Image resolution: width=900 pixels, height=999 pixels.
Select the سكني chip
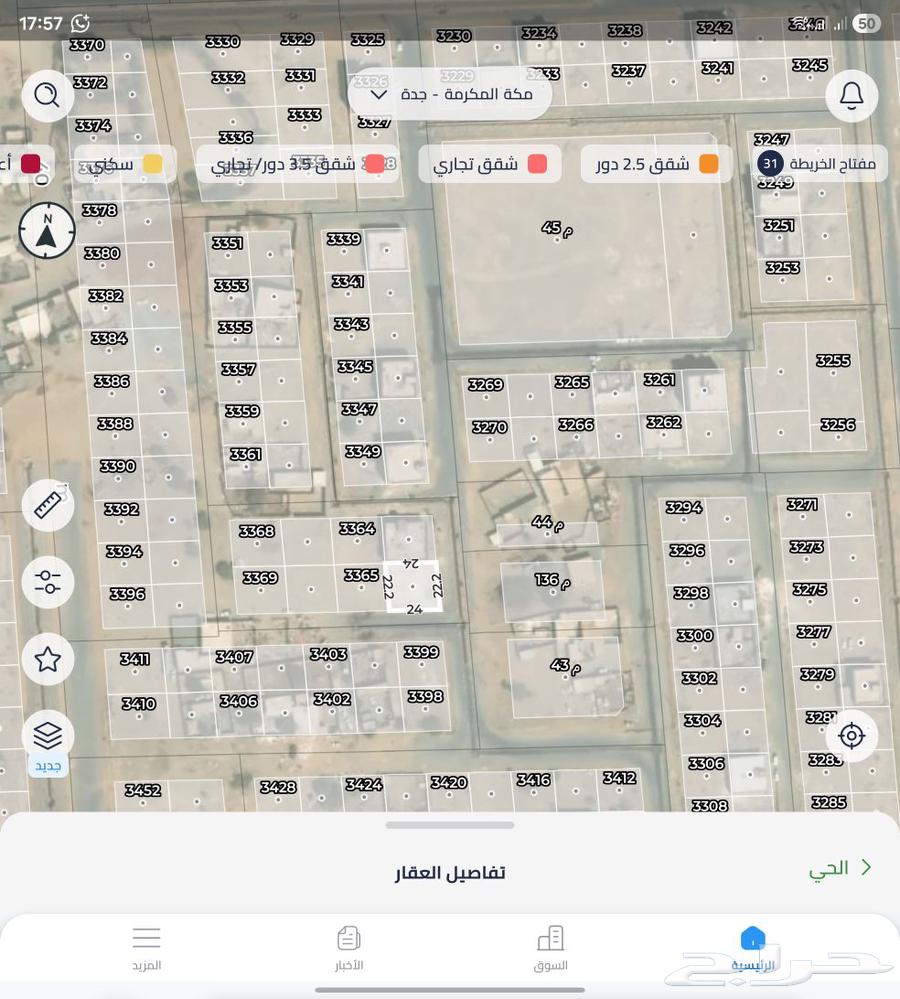125,164
